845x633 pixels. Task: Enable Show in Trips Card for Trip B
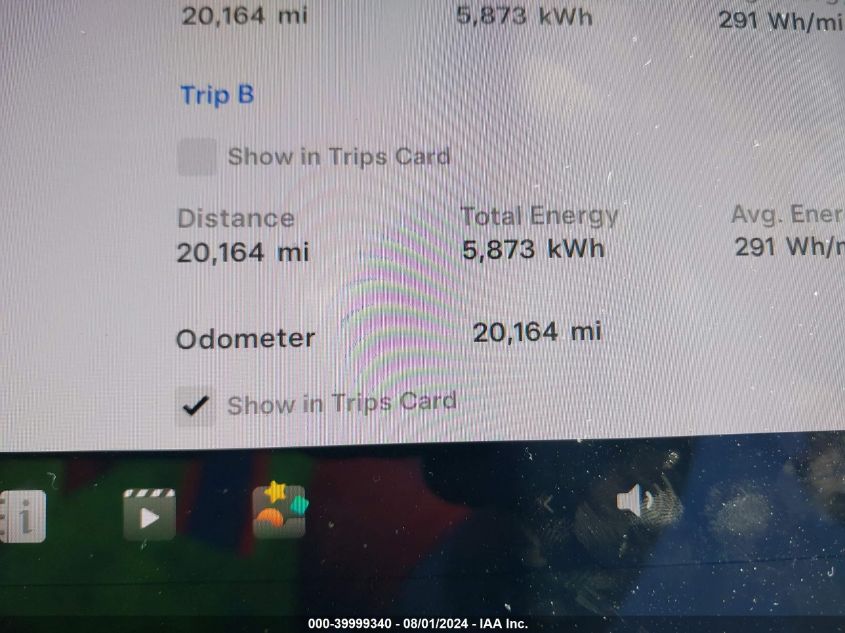[x=196, y=157]
